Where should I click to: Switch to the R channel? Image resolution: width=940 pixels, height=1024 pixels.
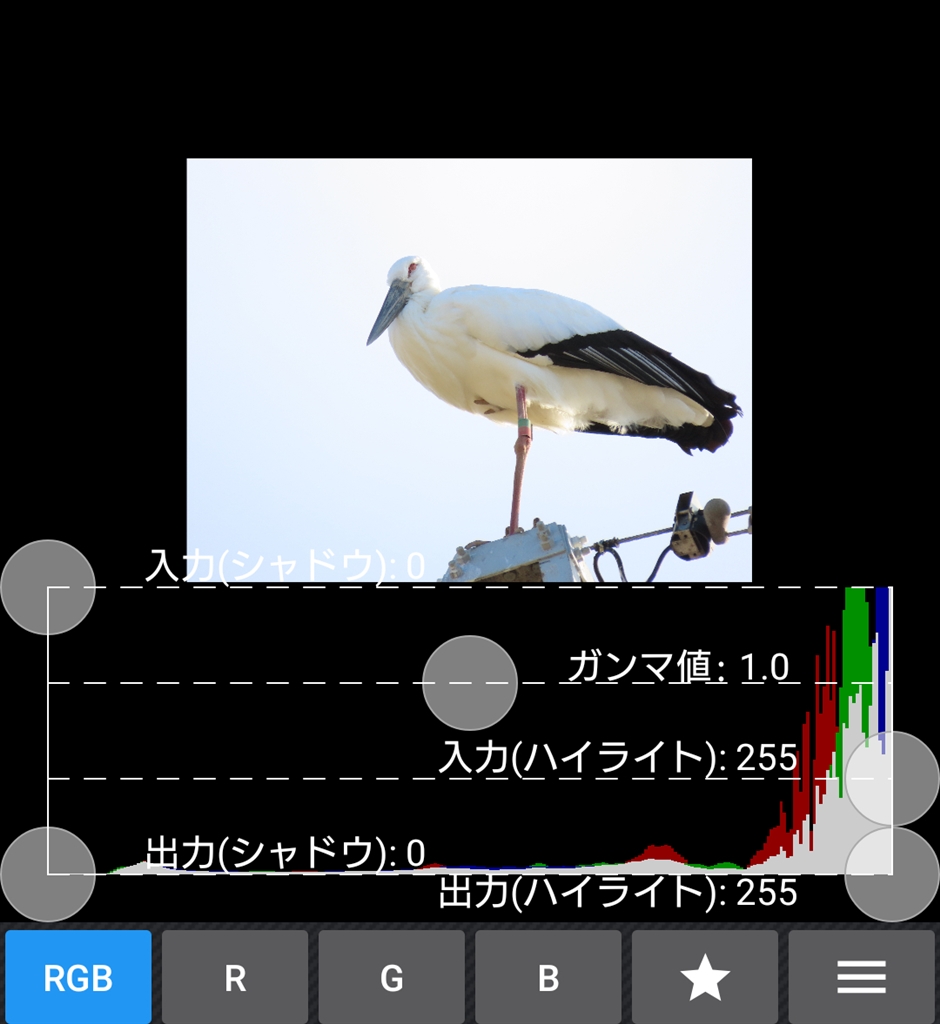pos(235,977)
